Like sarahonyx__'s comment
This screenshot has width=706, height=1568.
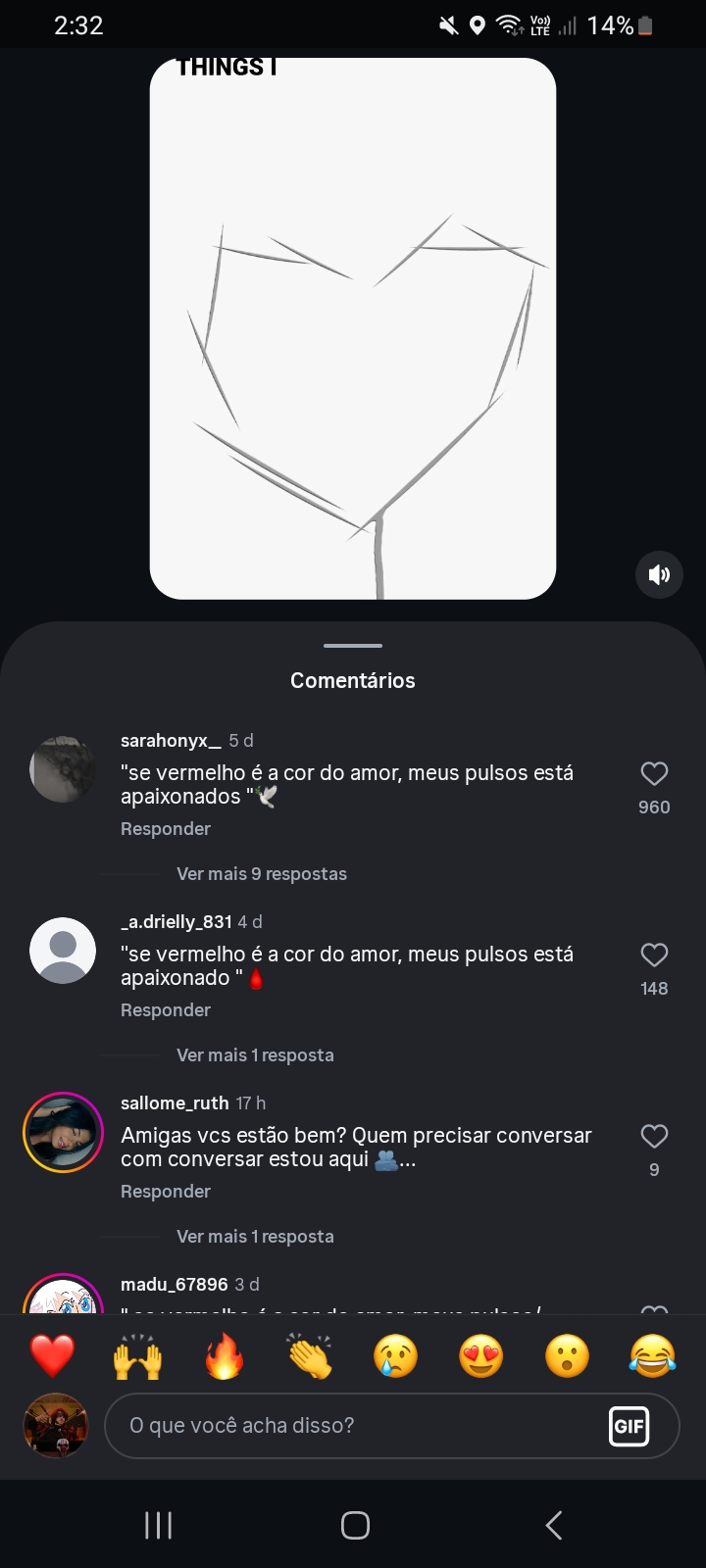click(x=654, y=774)
